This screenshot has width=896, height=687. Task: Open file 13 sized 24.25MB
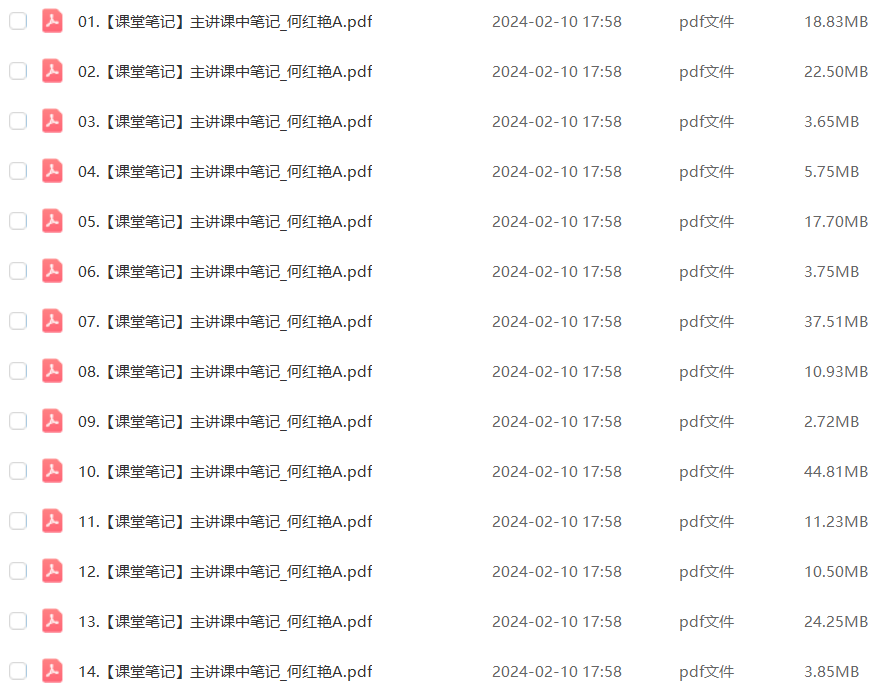224,621
